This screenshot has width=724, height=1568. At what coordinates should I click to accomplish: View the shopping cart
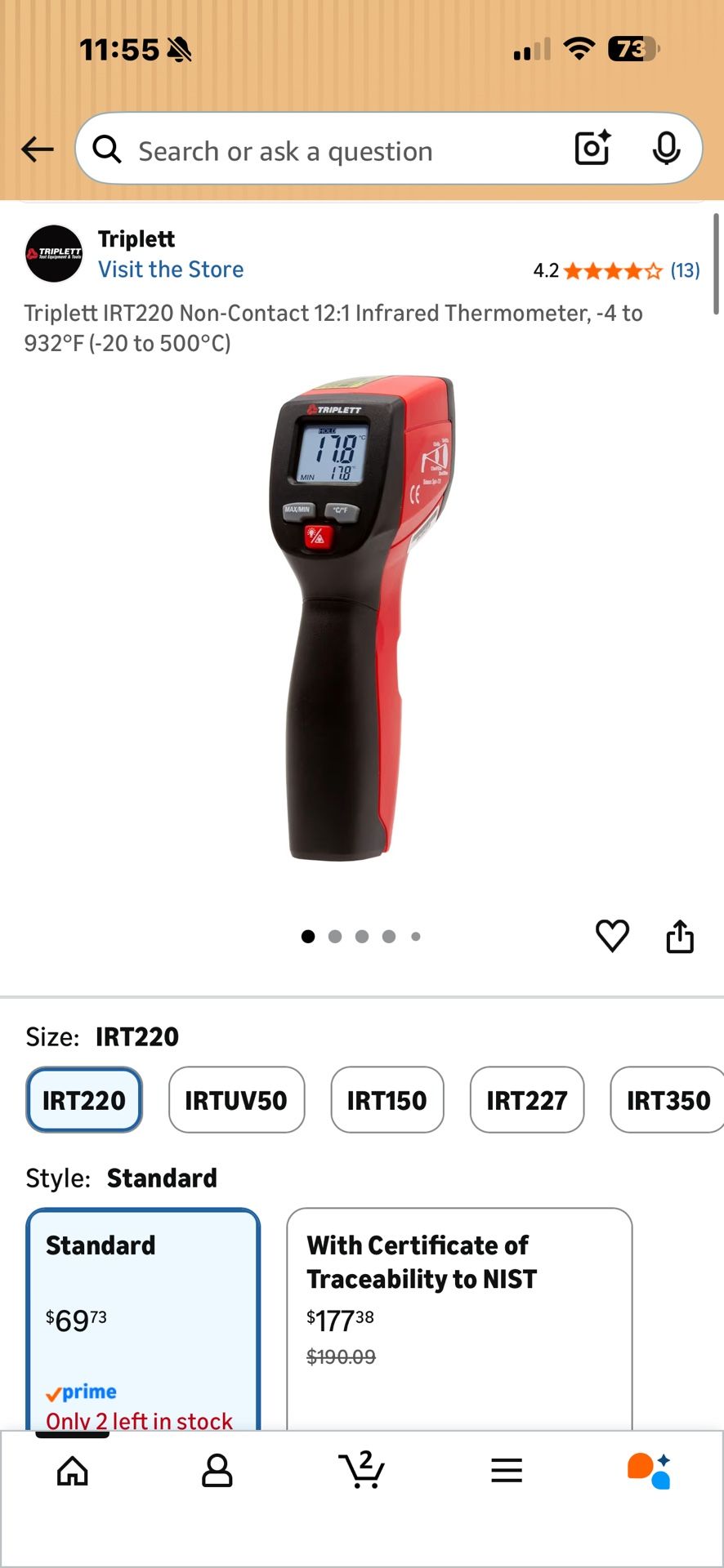[362, 1470]
